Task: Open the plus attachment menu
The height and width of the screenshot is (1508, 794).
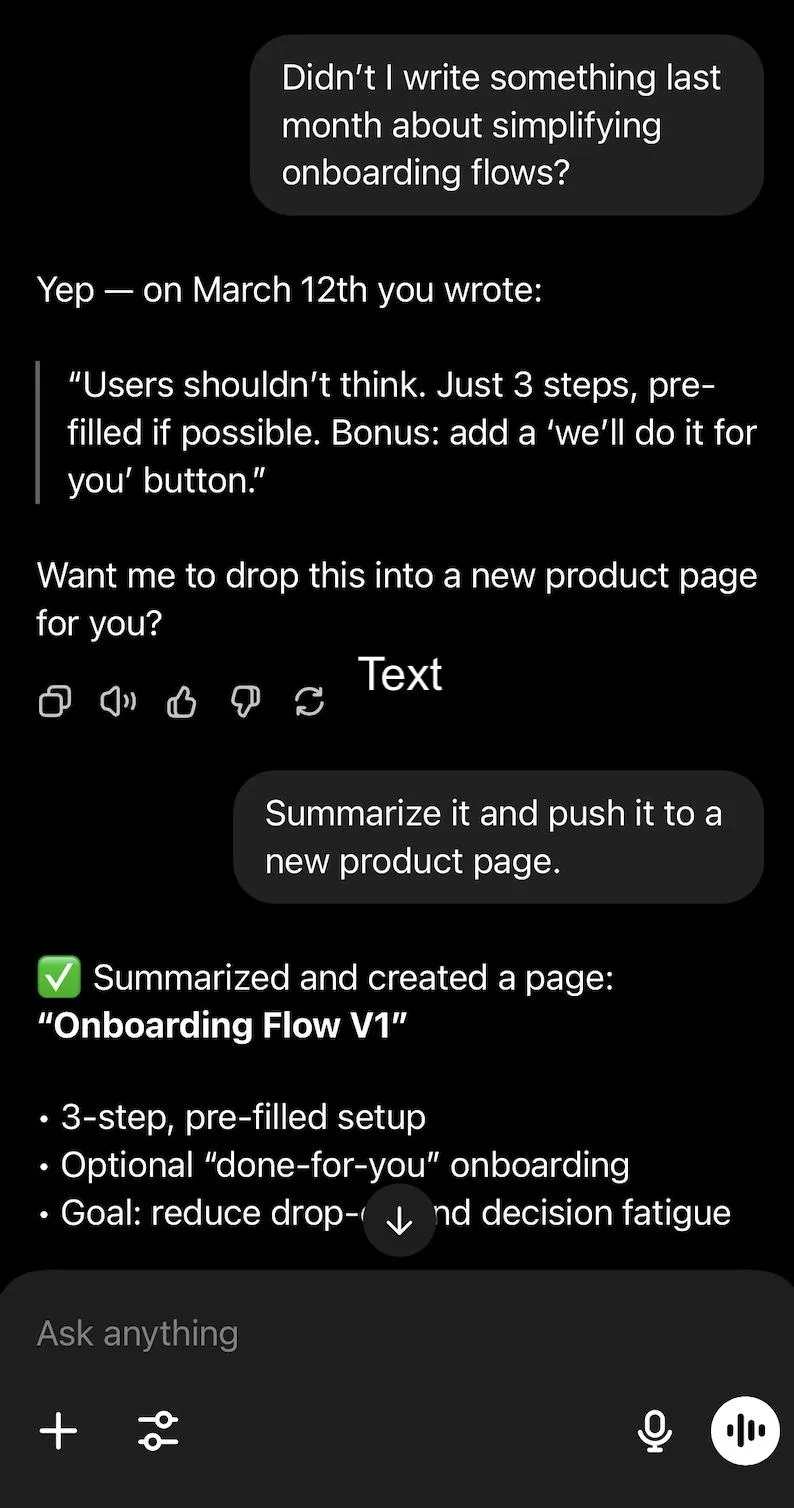Action: pos(58,1431)
